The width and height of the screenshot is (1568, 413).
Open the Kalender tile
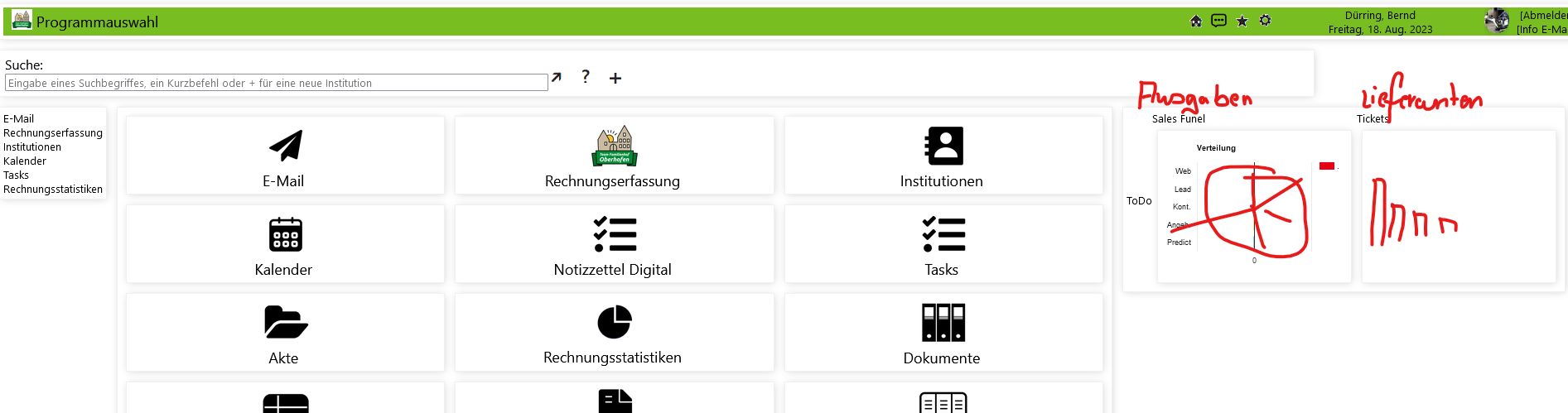coord(285,245)
